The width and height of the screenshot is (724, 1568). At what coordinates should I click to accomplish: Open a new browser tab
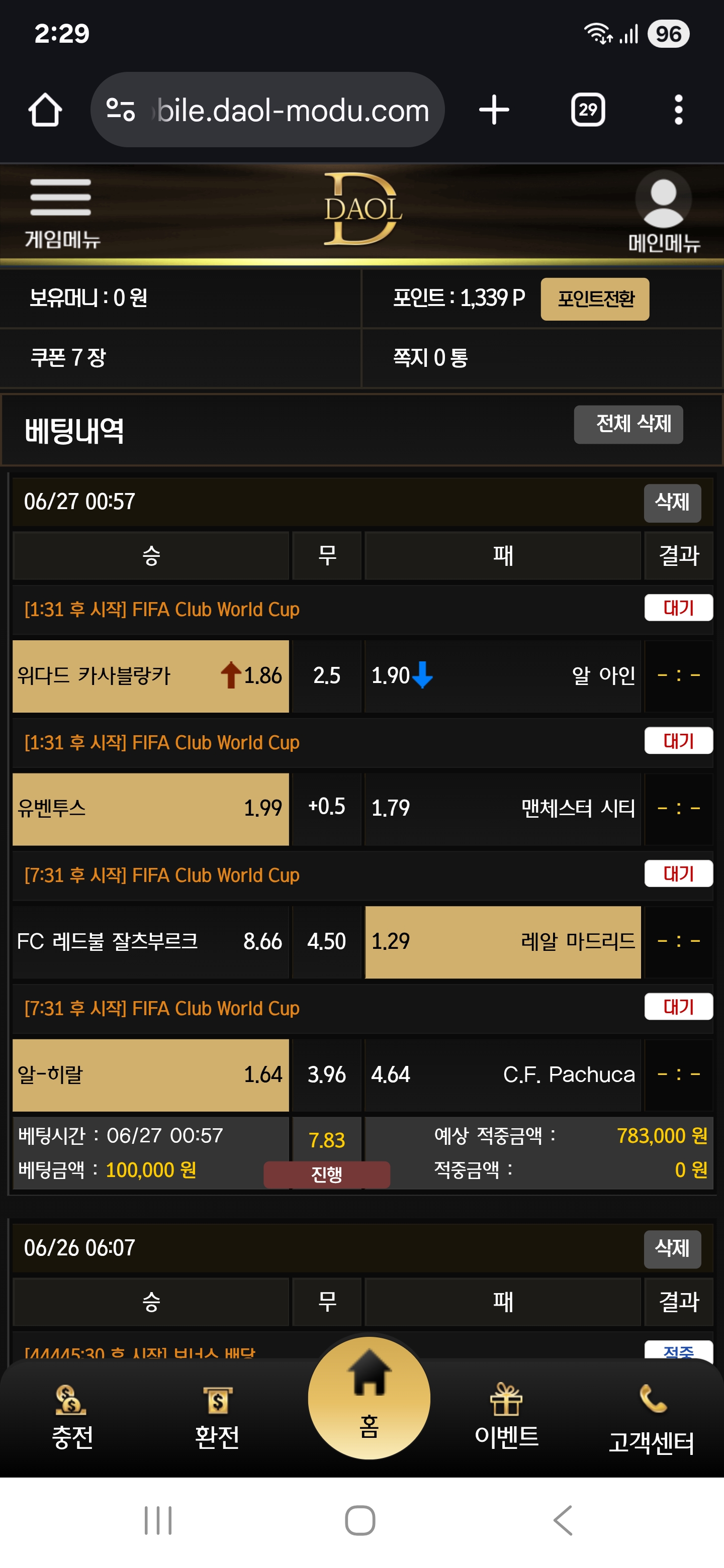point(494,110)
